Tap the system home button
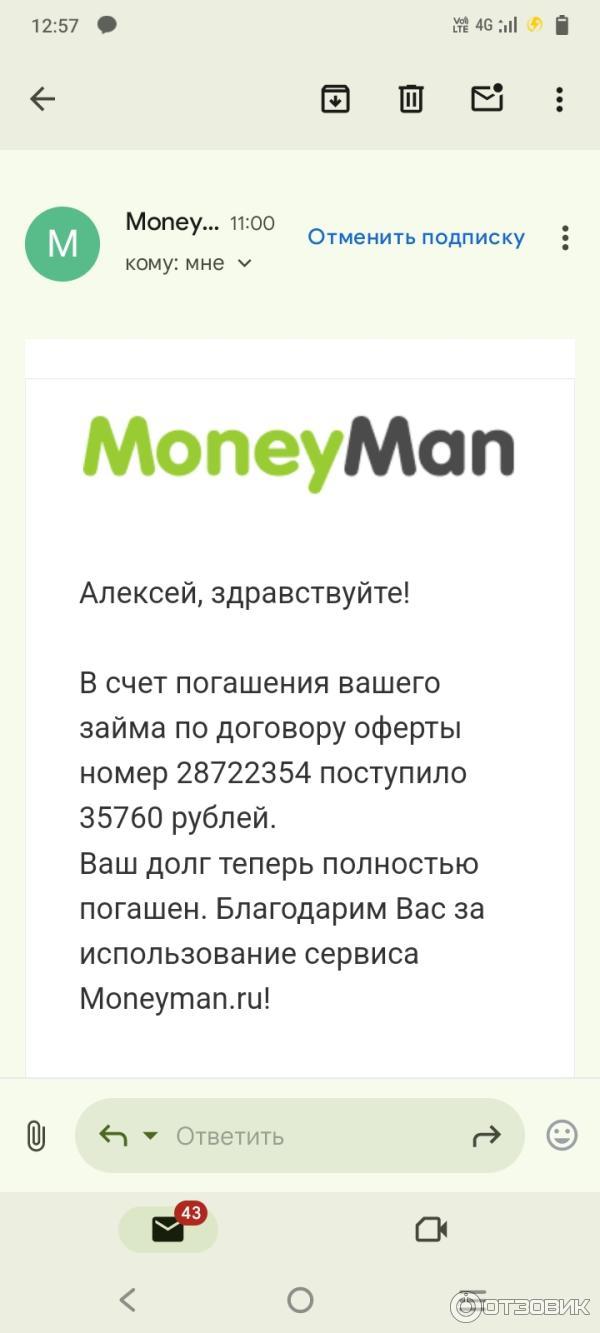Viewport: 600px width, 1333px height. coord(300,1300)
